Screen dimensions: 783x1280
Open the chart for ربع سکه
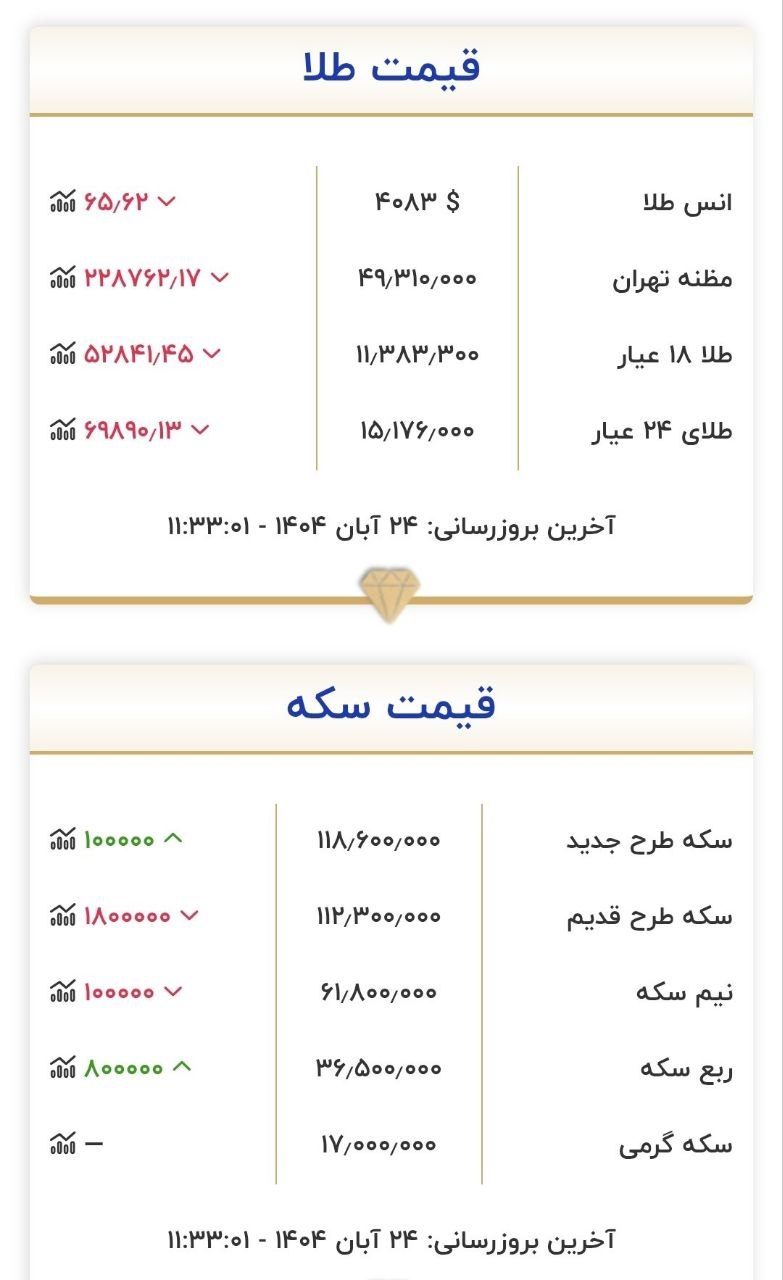(x=62, y=1068)
